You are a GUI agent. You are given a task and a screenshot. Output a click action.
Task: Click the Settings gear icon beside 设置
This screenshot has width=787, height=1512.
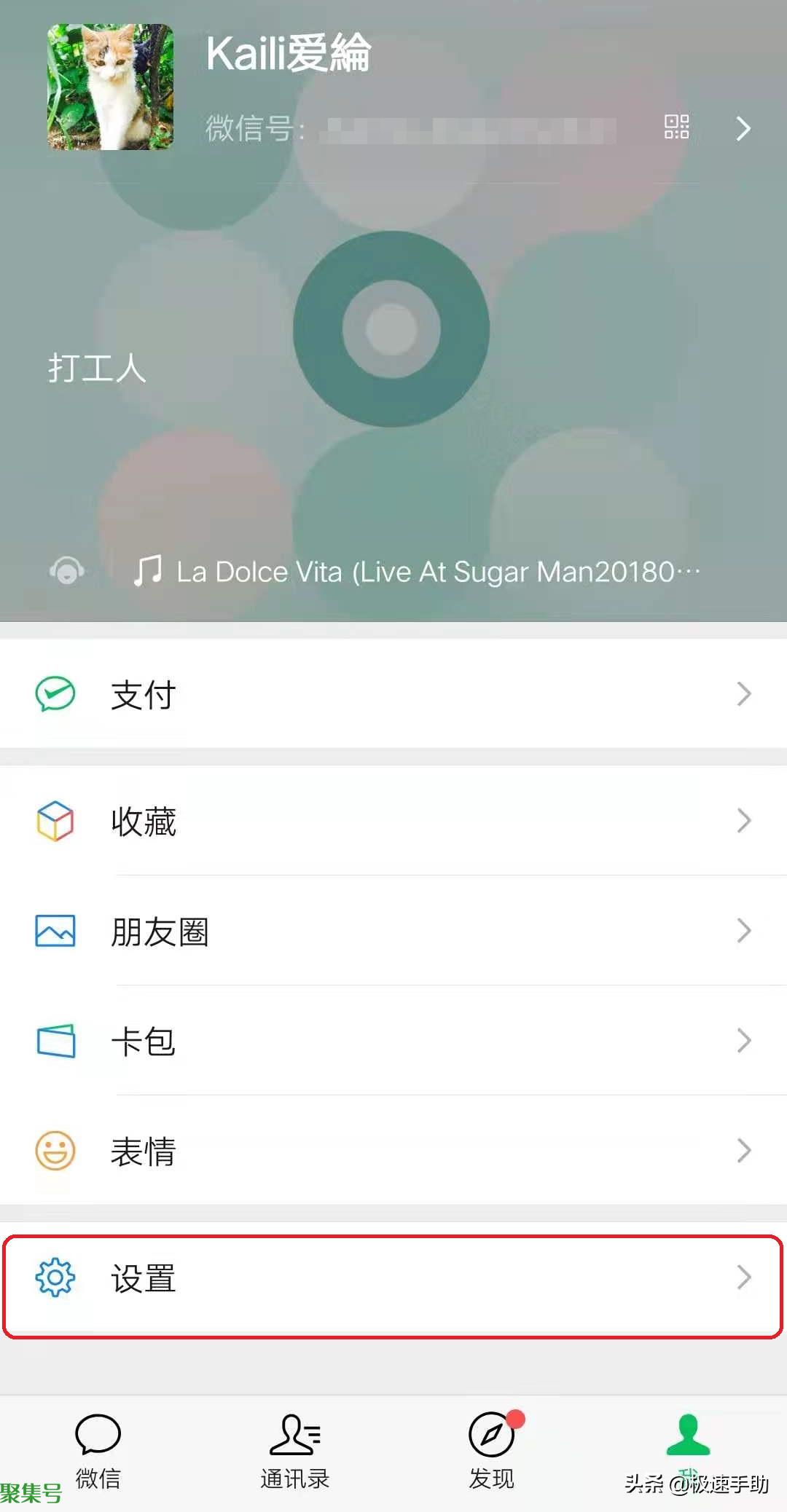pos(55,1278)
